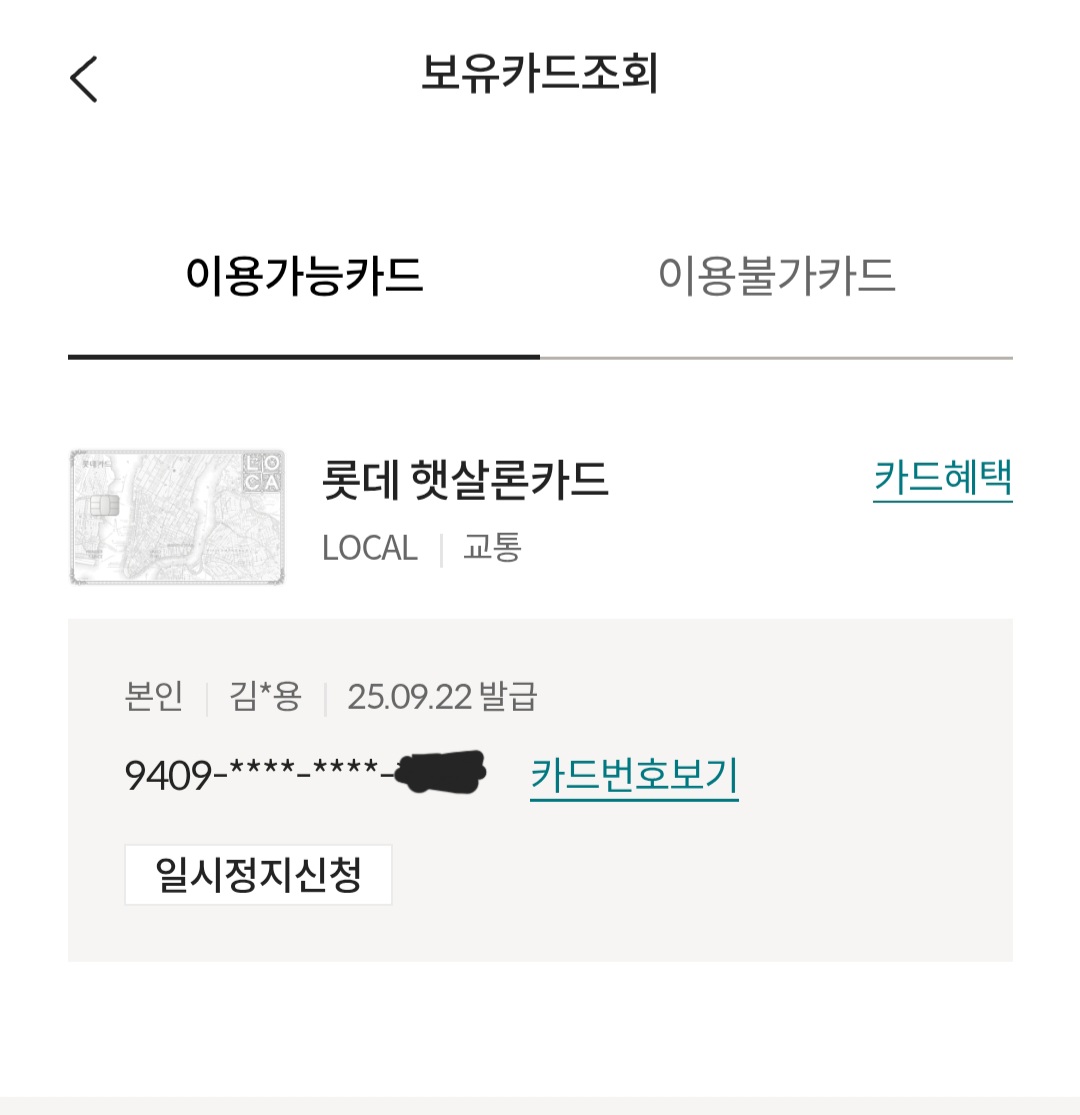Click the LOCAL label under the card name
The height and width of the screenshot is (1115, 1080).
point(369,547)
